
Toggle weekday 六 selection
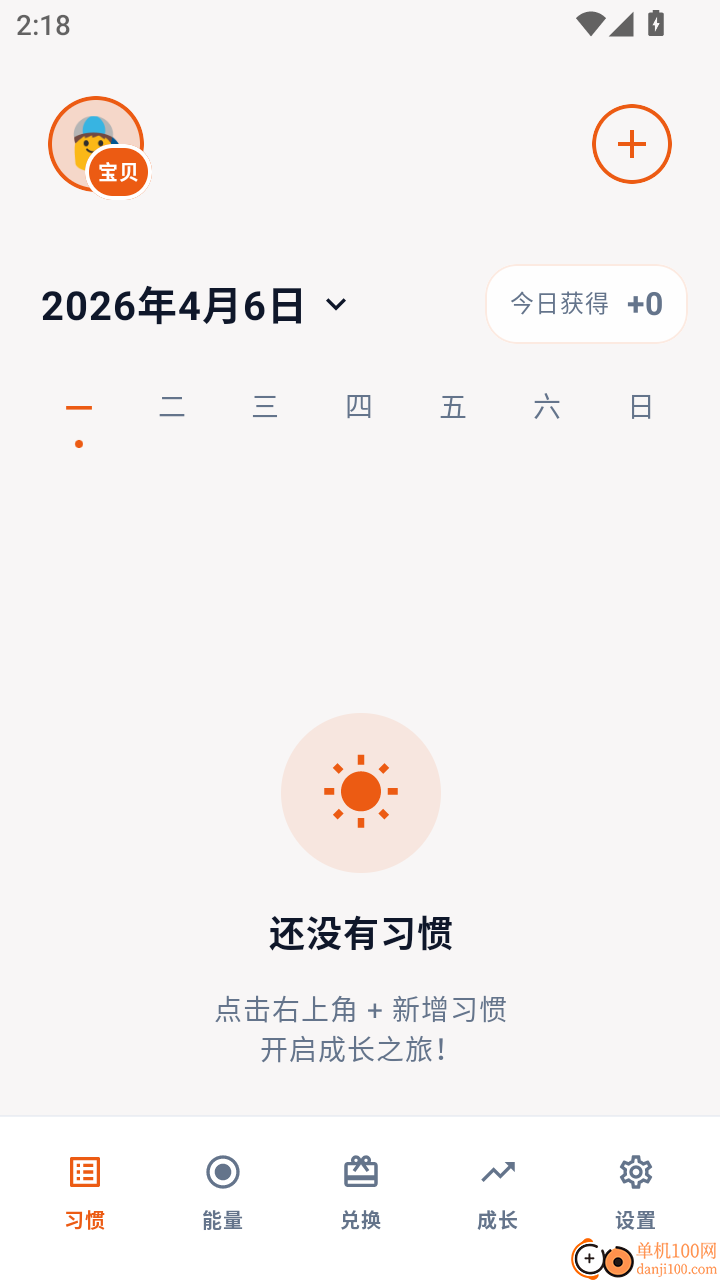[547, 407]
